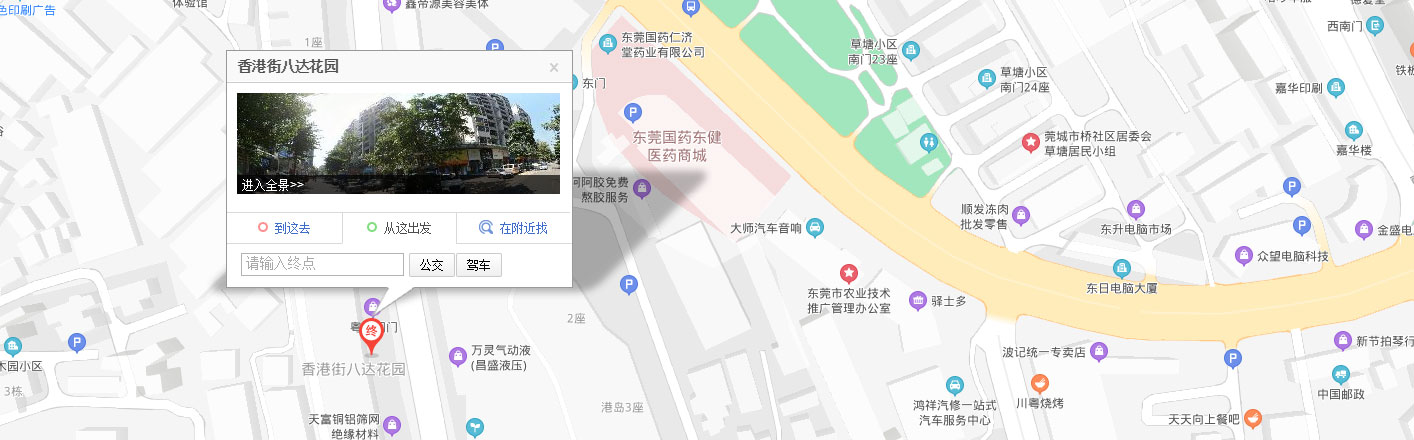Select the 东莞市农业技术推广管理办公室 marker
1414x440 pixels.
click(848, 273)
